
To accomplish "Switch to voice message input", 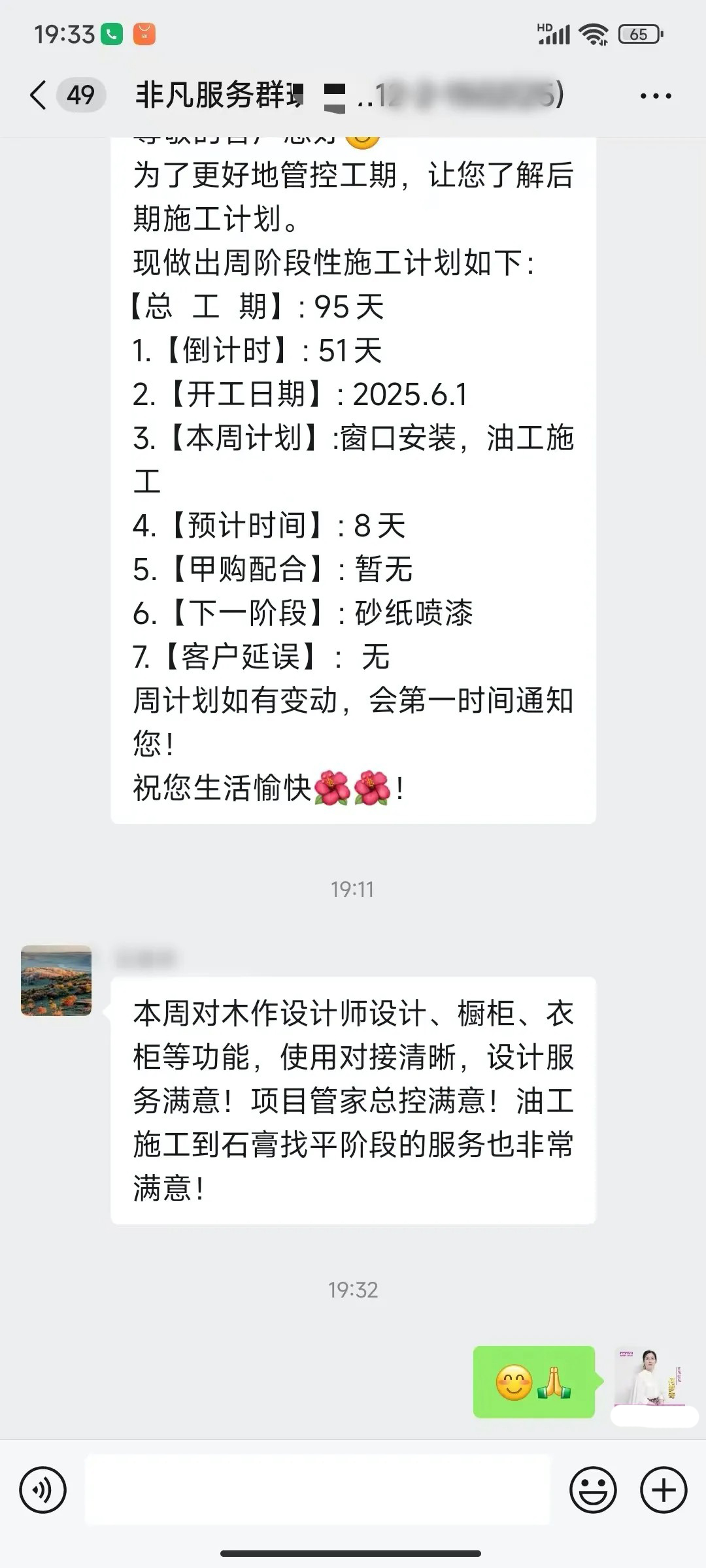I will (43, 1490).
